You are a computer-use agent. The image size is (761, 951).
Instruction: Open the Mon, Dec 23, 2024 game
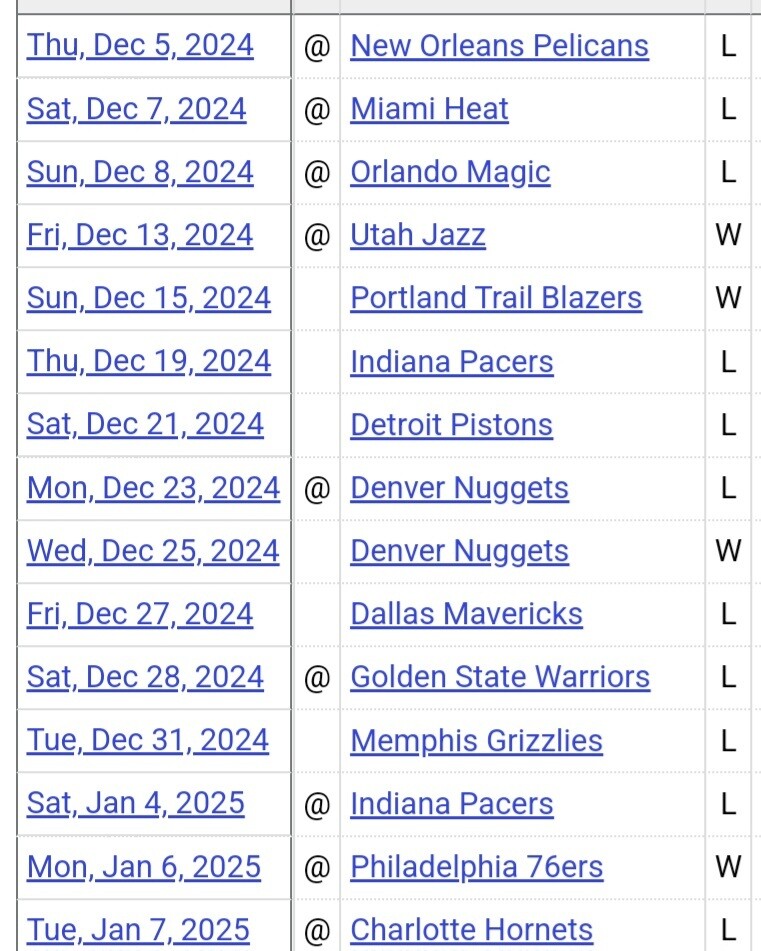153,488
